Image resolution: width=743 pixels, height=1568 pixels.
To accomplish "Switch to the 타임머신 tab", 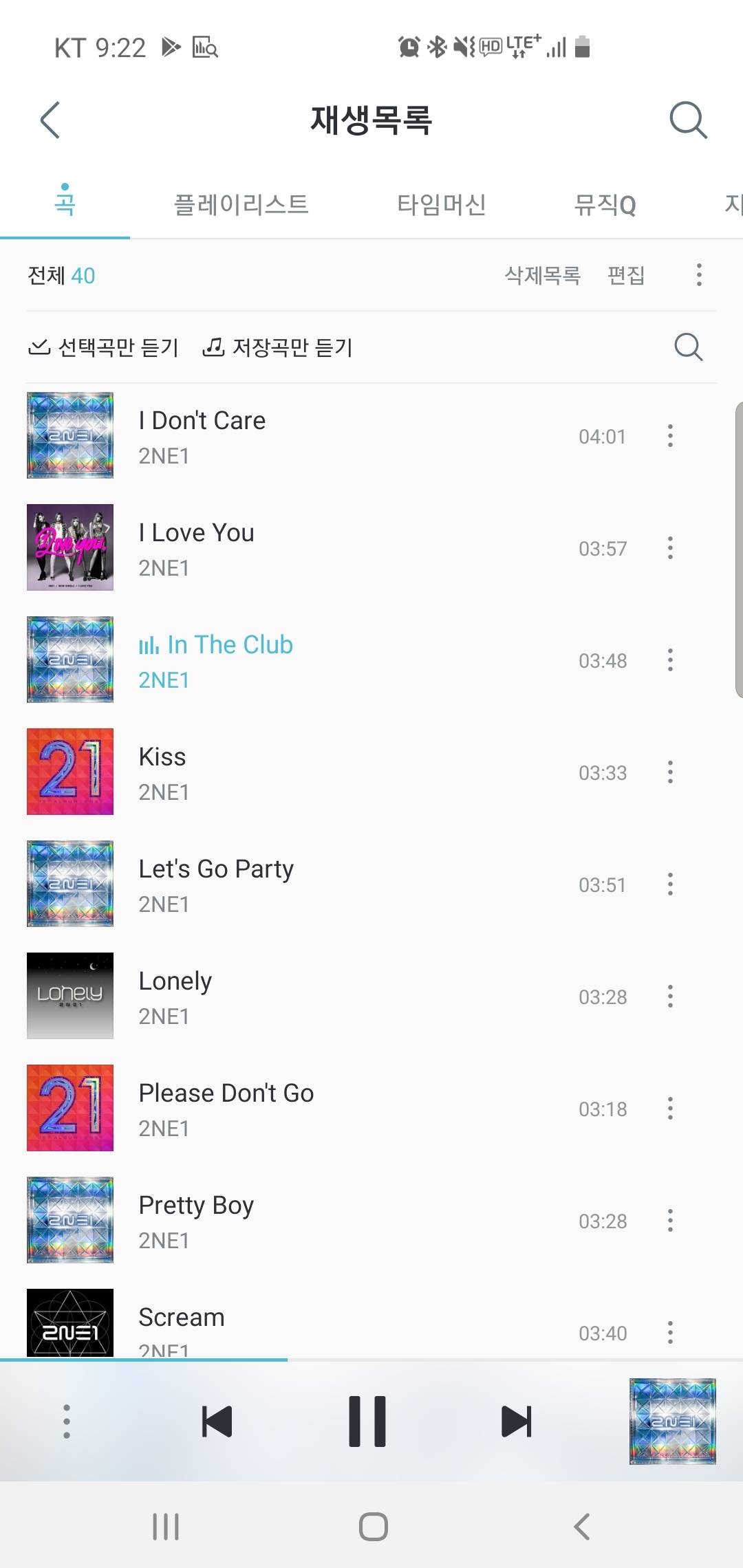I will coord(442,204).
